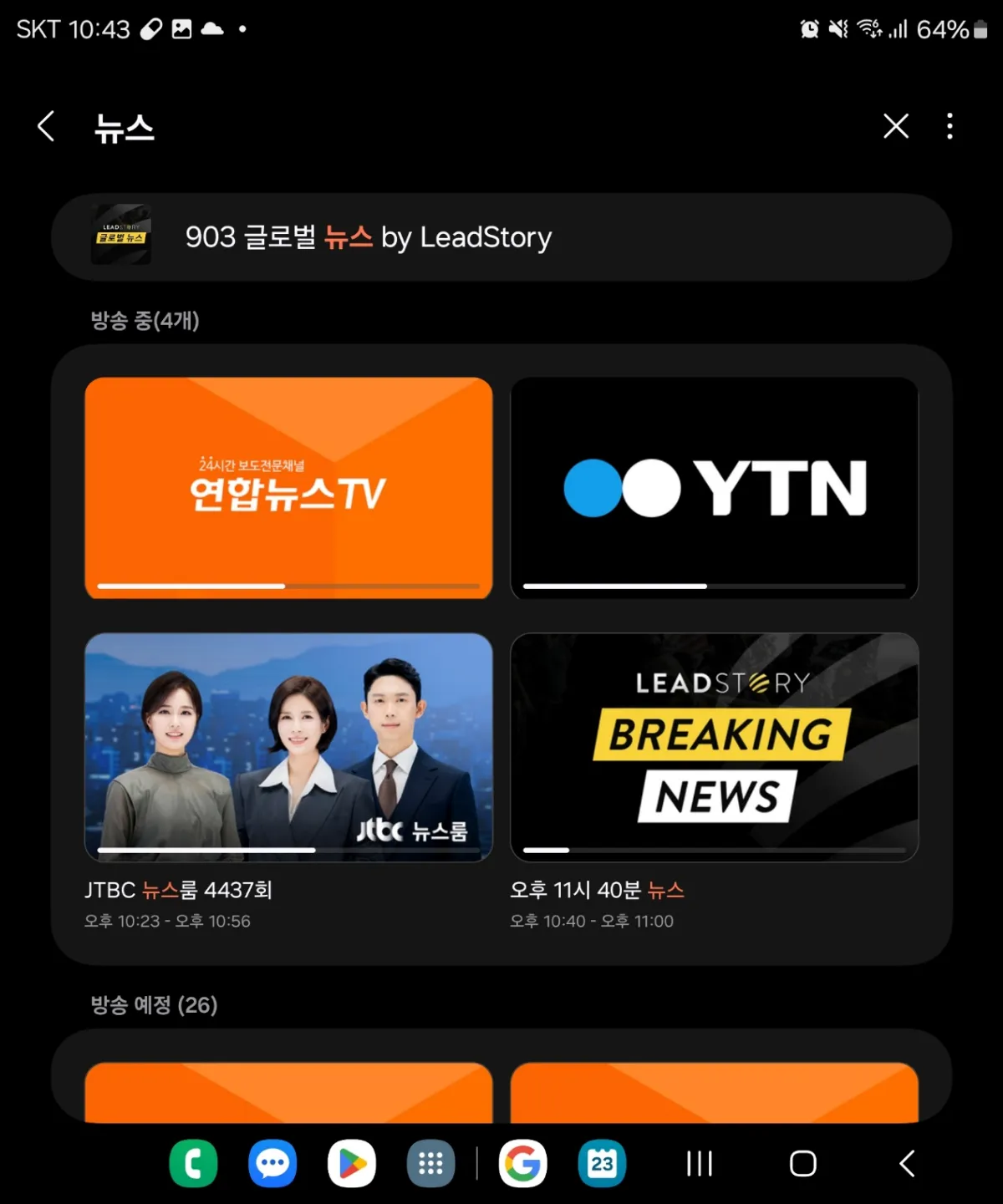This screenshot has width=1003, height=1204.
Task: Open the 903 글로벌 뉴스 by LeadStory channel
Action: 501,237
